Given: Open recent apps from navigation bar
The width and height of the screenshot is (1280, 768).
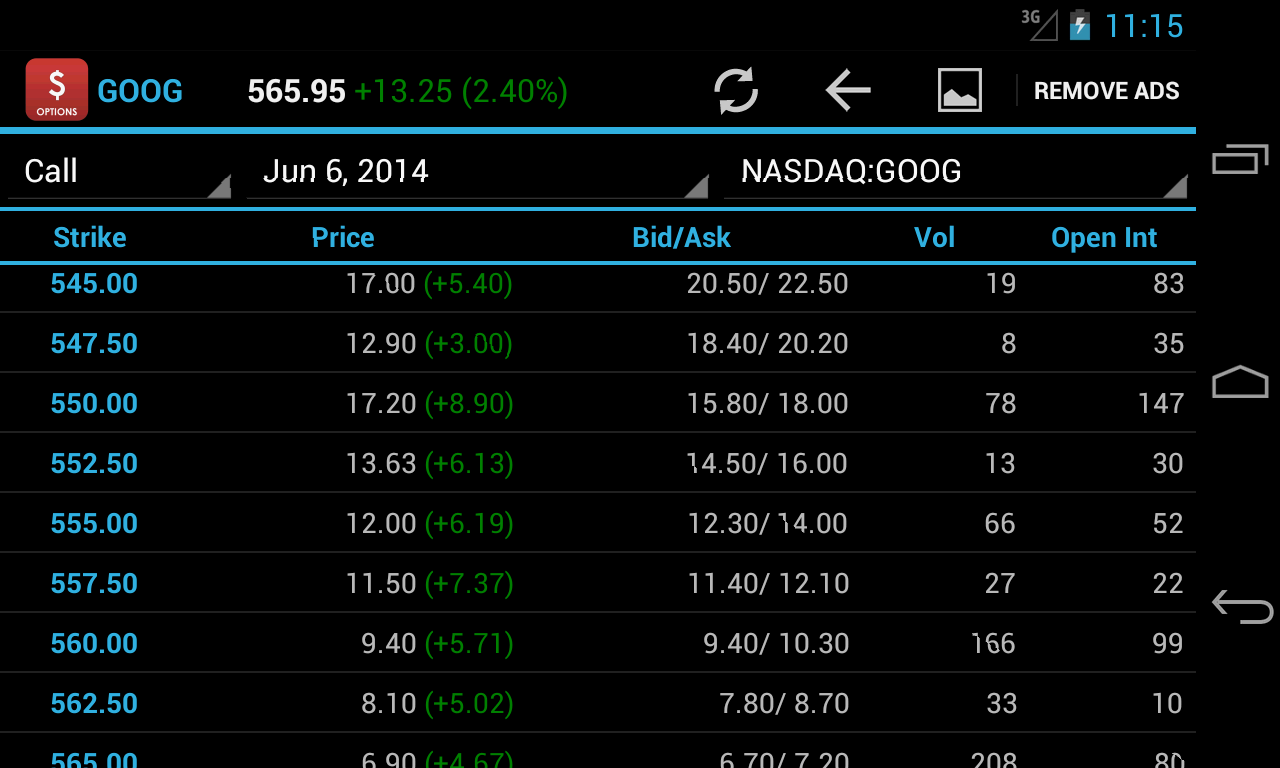Looking at the screenshot, I should point(1240,159).
